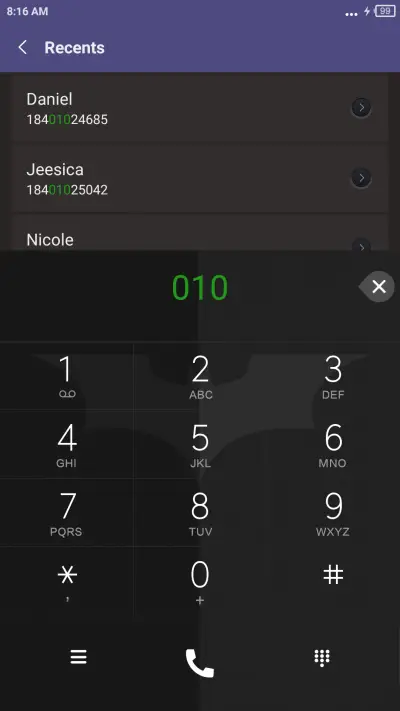
Task: Hide the dial pad
Action: (x=322, y=657)
